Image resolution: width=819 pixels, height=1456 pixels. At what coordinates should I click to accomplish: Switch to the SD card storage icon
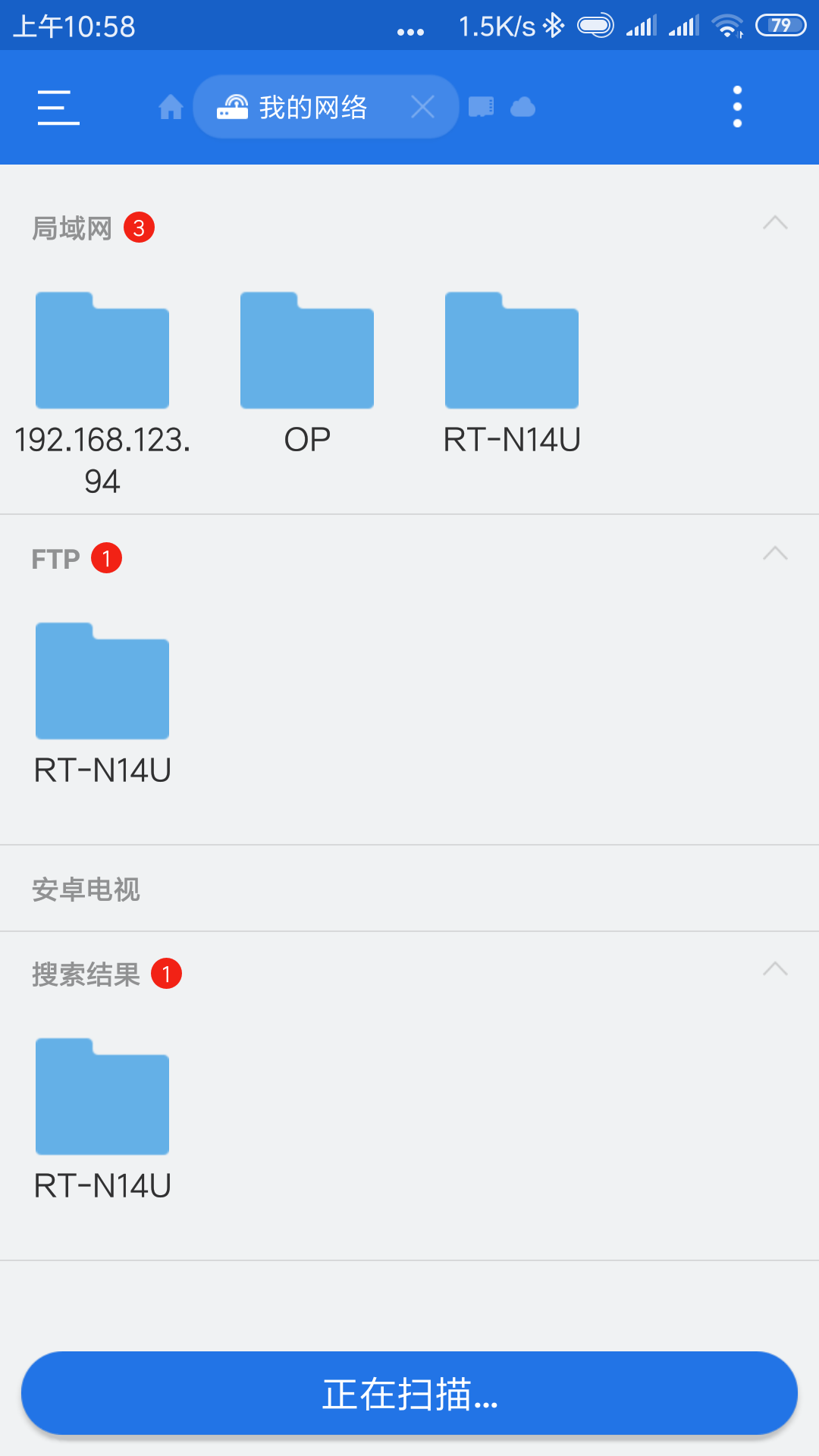pos(481,107)
